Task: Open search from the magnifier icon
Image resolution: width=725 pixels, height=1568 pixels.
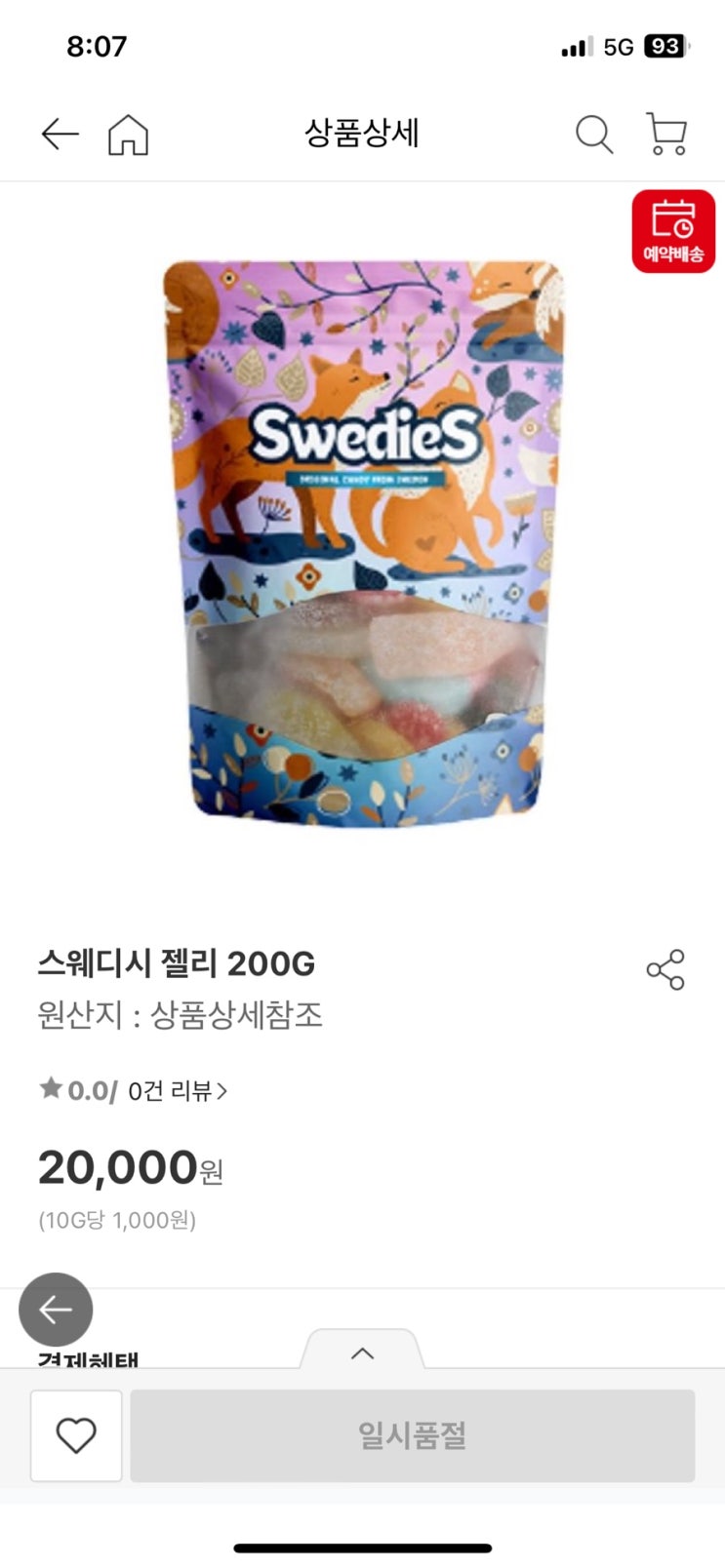Action: pyautogui.click(x=593, y=135)
